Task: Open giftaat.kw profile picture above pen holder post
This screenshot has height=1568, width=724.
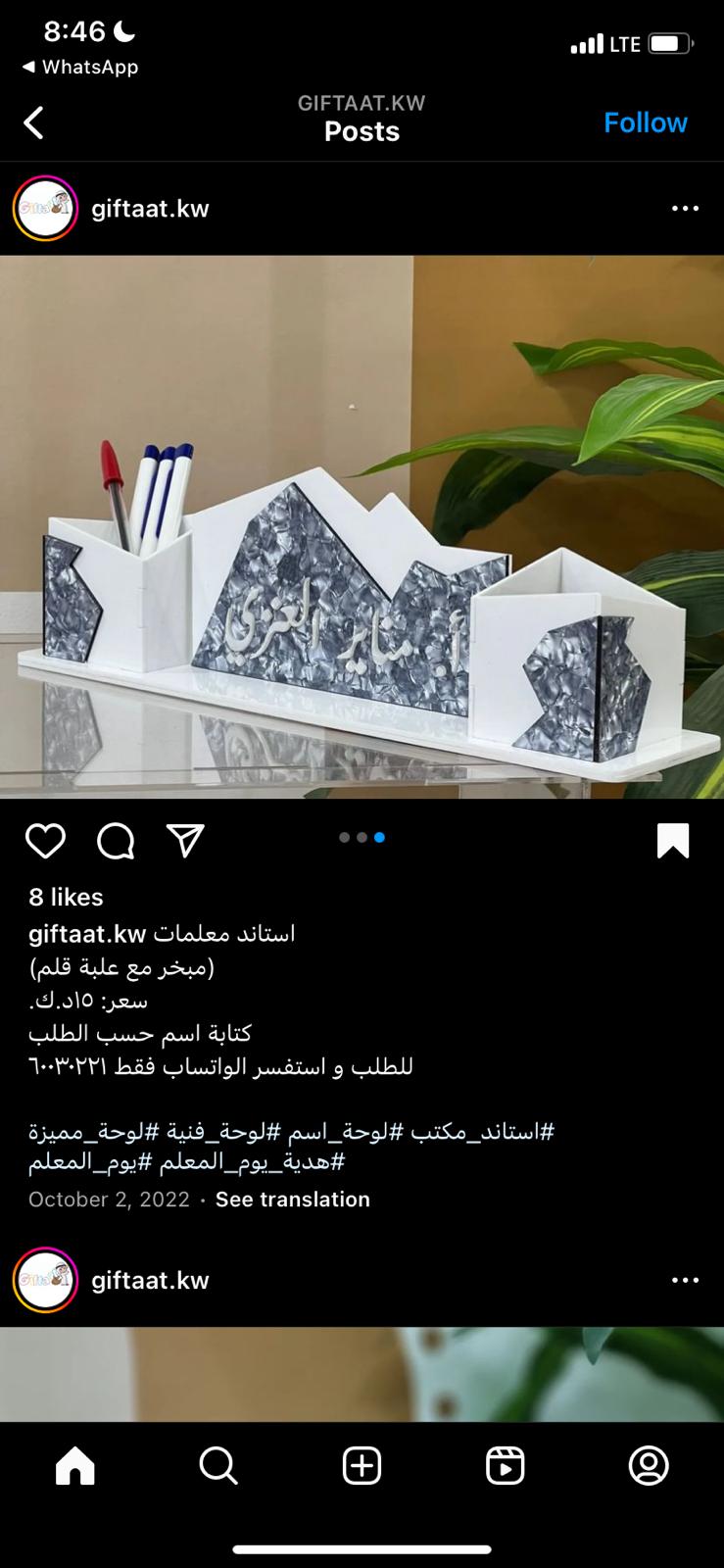Action: click(x=45, y=208)
